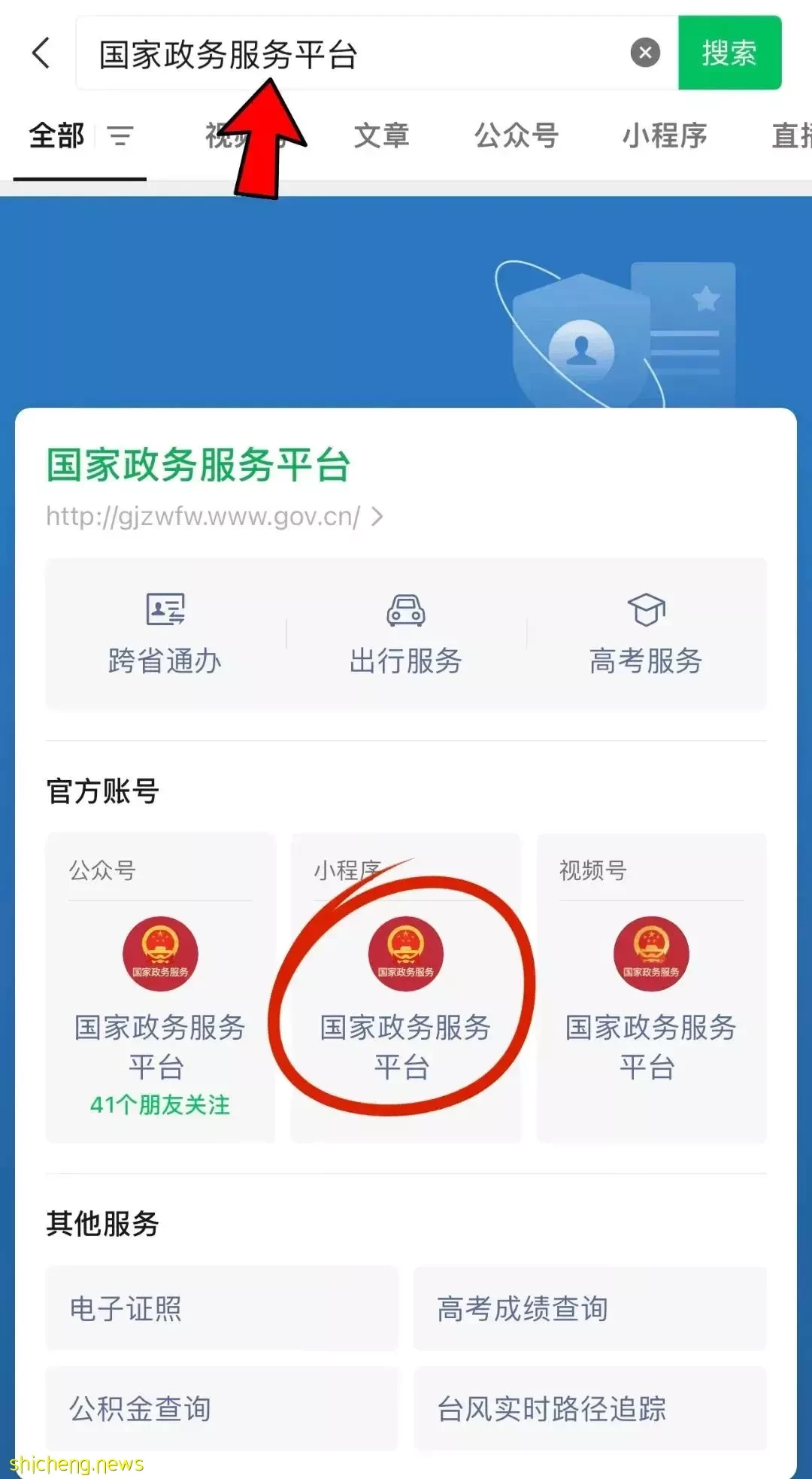Select 电子证照 service
This screenshot has height=1479, width=812.
click(222, 1308)
